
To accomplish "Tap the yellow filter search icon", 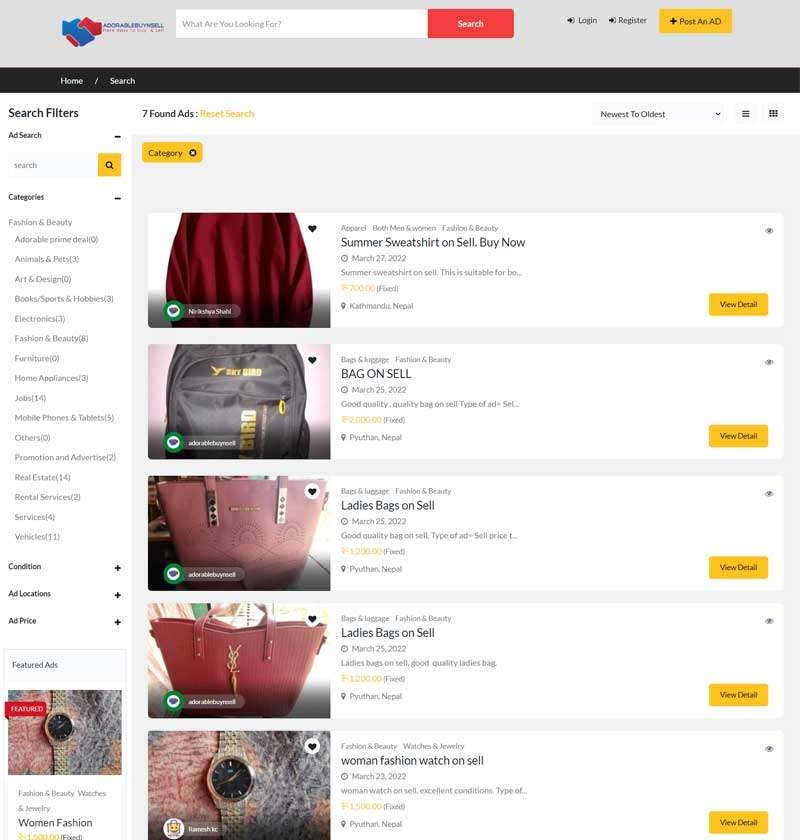I will pos(109,165).
